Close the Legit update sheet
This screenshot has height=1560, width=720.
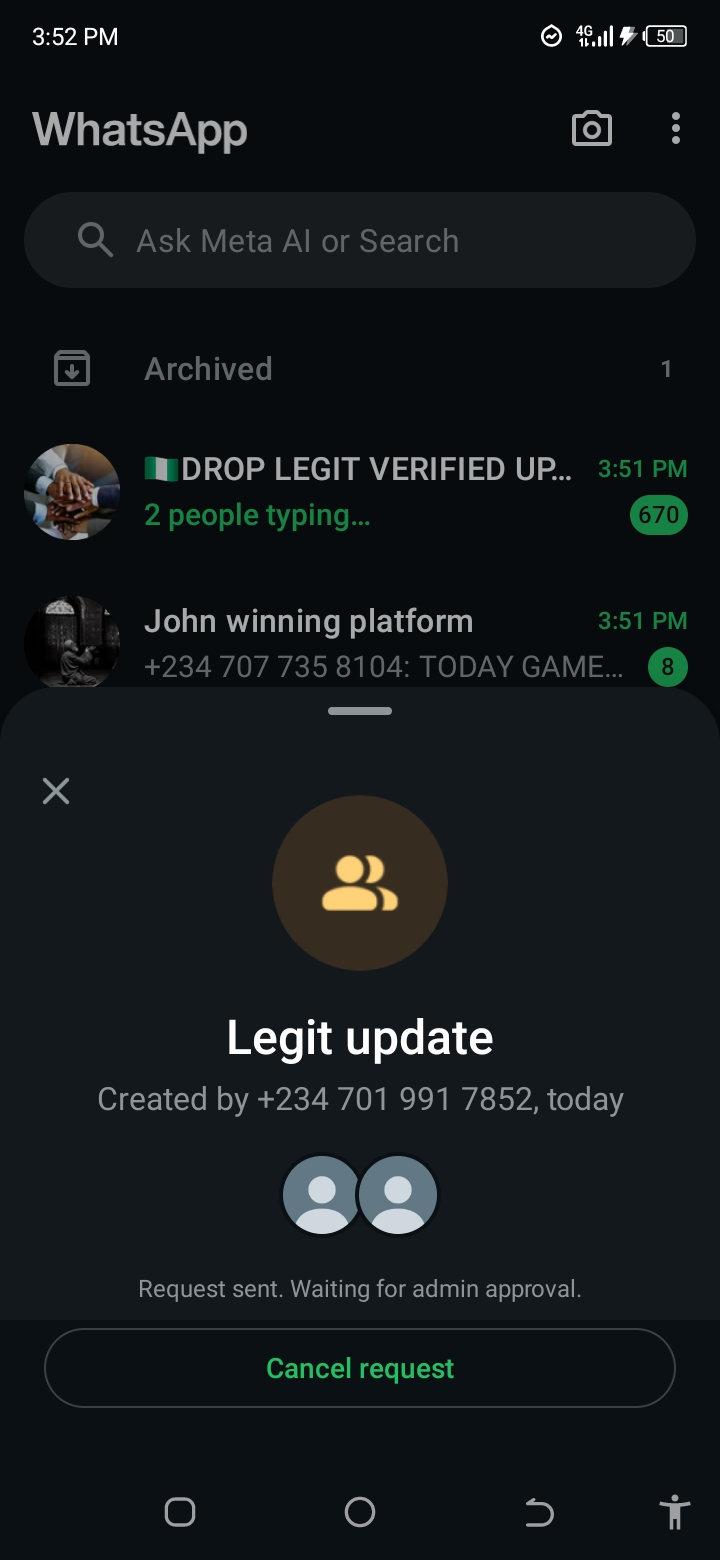(56, 792)
